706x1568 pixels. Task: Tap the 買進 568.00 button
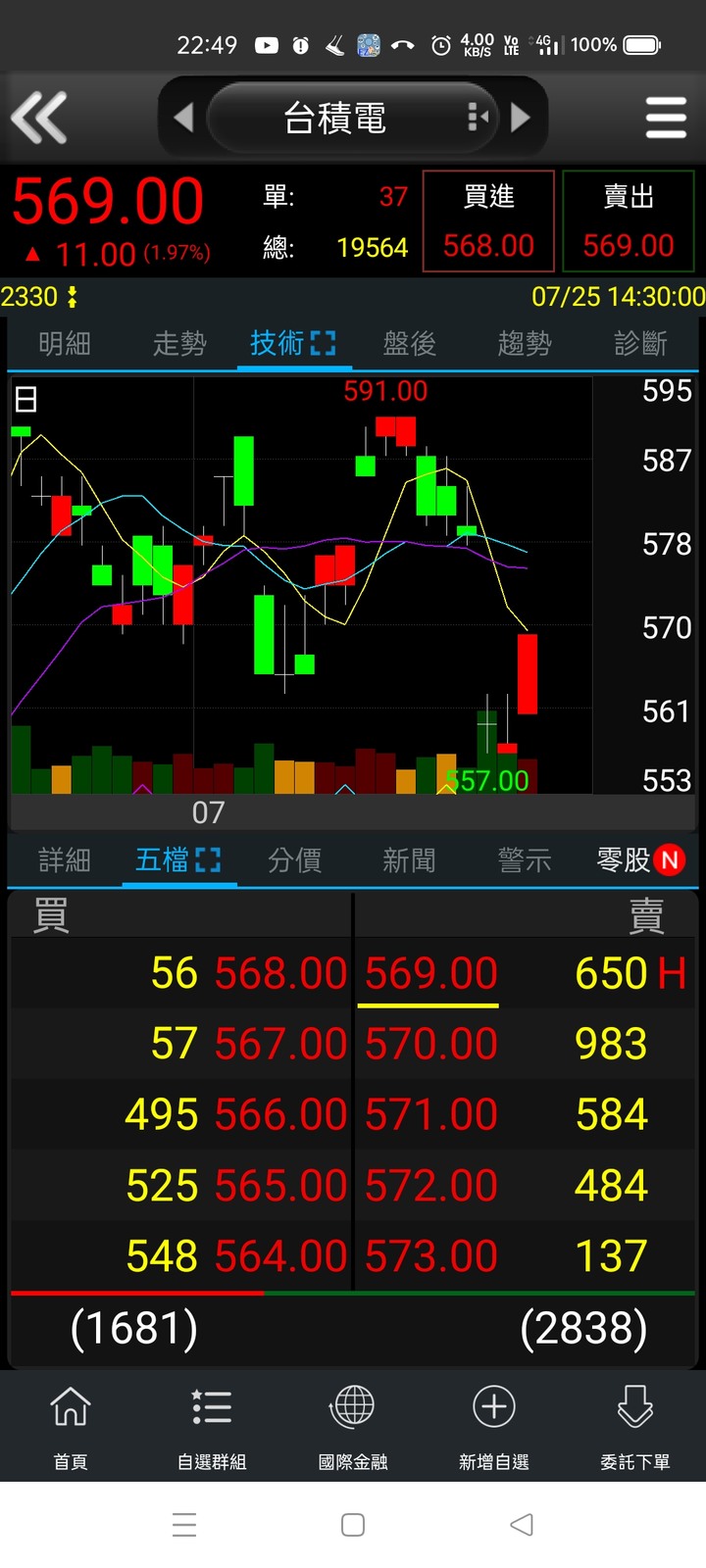click(488, 221)
